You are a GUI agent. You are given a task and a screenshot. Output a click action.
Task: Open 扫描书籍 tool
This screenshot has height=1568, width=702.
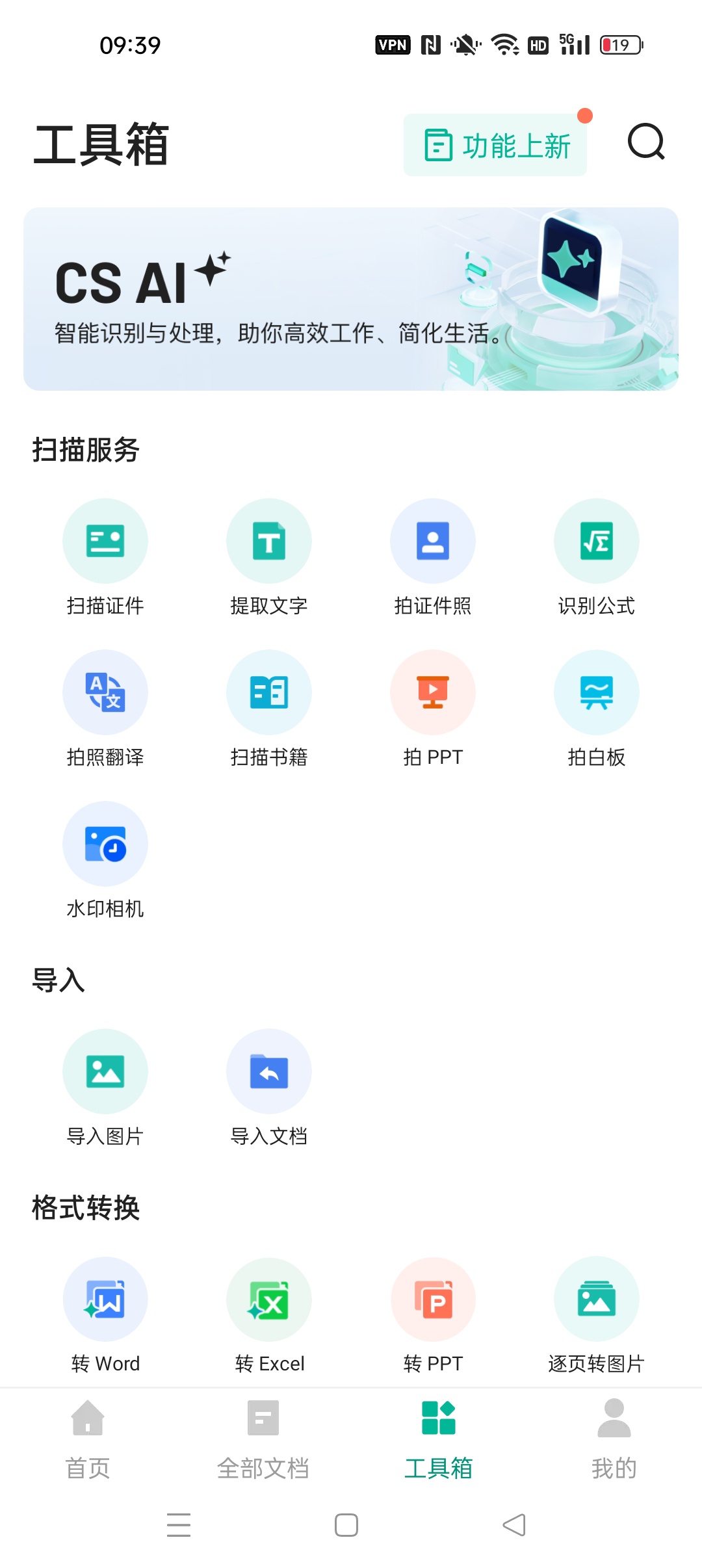coord(269,709)
